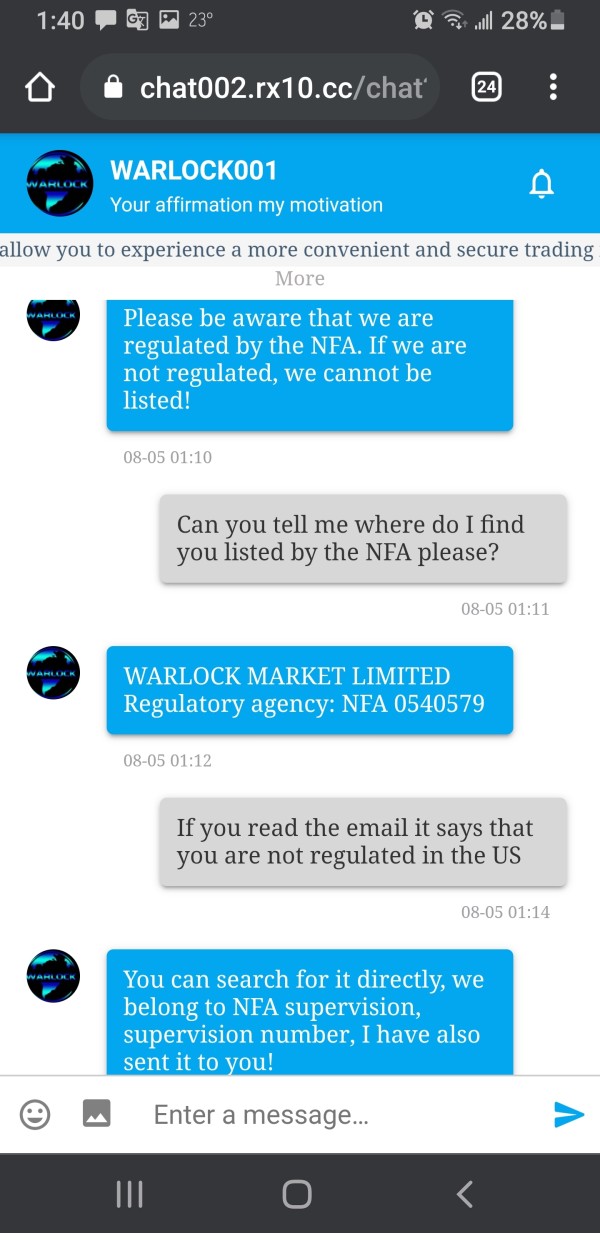
Task: Tap the notification bell in chat header
Action: (x=542, y=183)
